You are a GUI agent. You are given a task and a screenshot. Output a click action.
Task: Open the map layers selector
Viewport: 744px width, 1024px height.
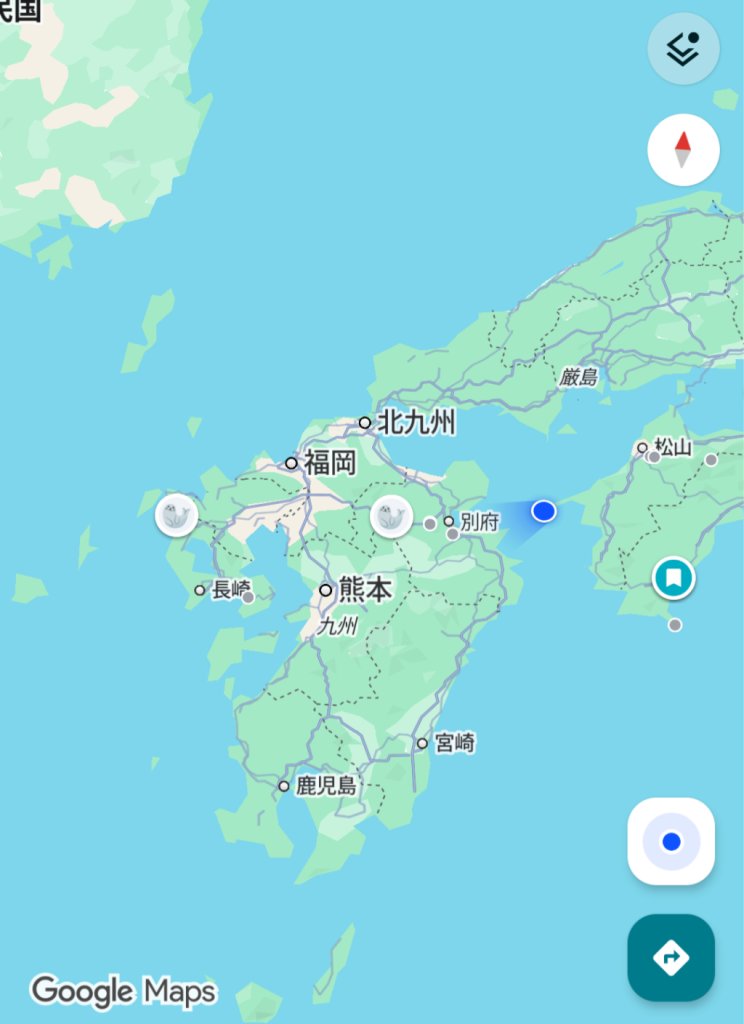pyautogui.click(x=683, y=48)
